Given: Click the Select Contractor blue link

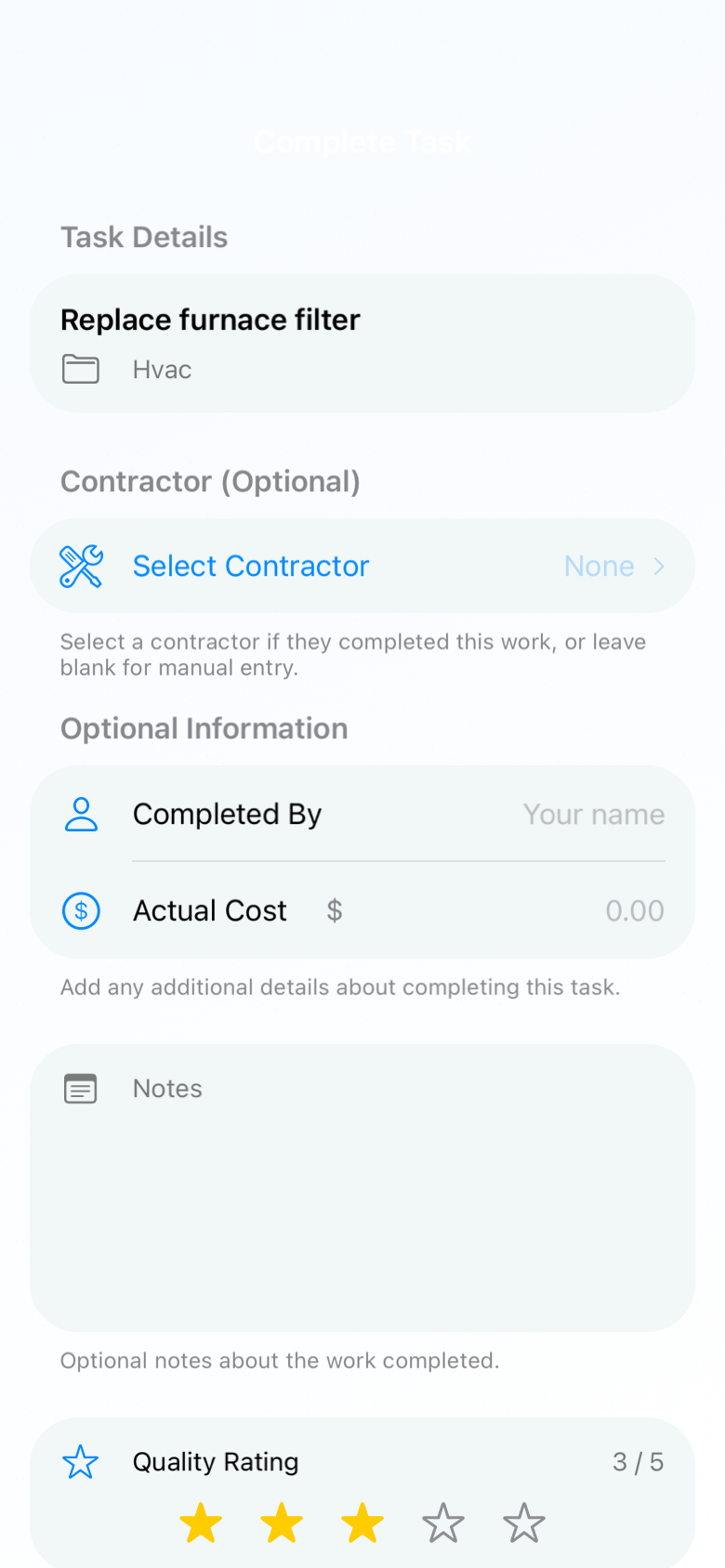Looking at the screenshot, I should click(x=250, y=566).
